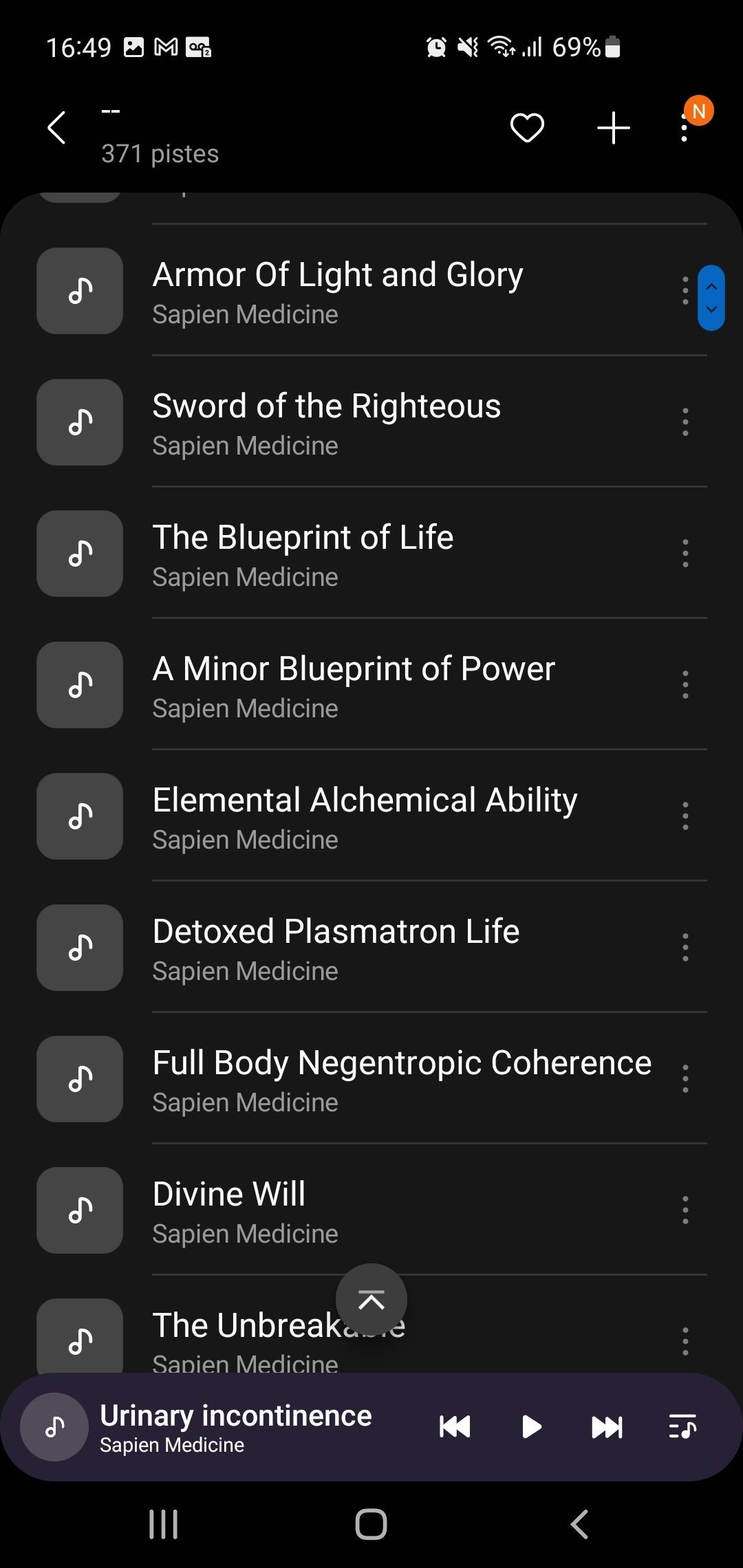The image size is (743, 1568).
Task: Tap the blue fast scroll handle
Action: (711, 298)
